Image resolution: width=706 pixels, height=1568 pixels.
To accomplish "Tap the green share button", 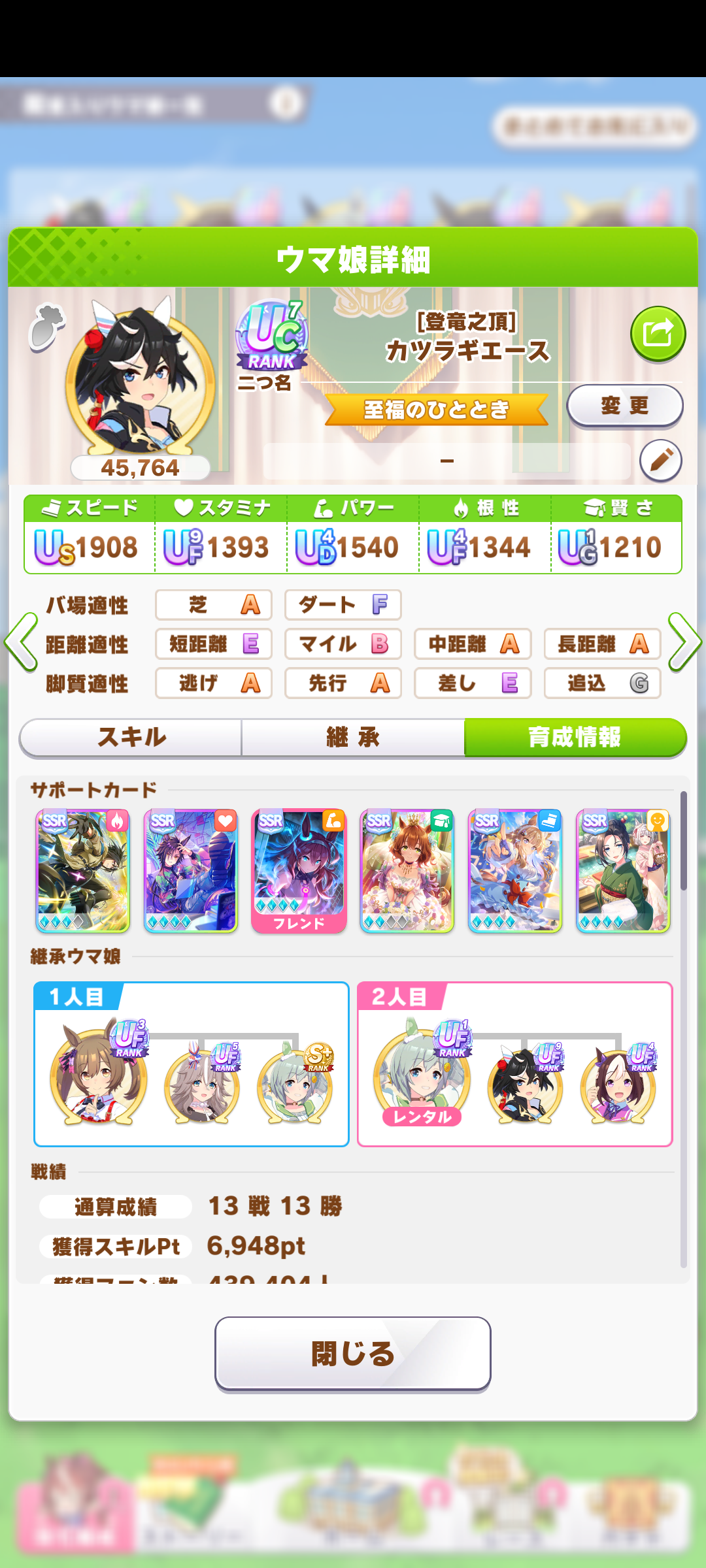I will click(658, 334).
